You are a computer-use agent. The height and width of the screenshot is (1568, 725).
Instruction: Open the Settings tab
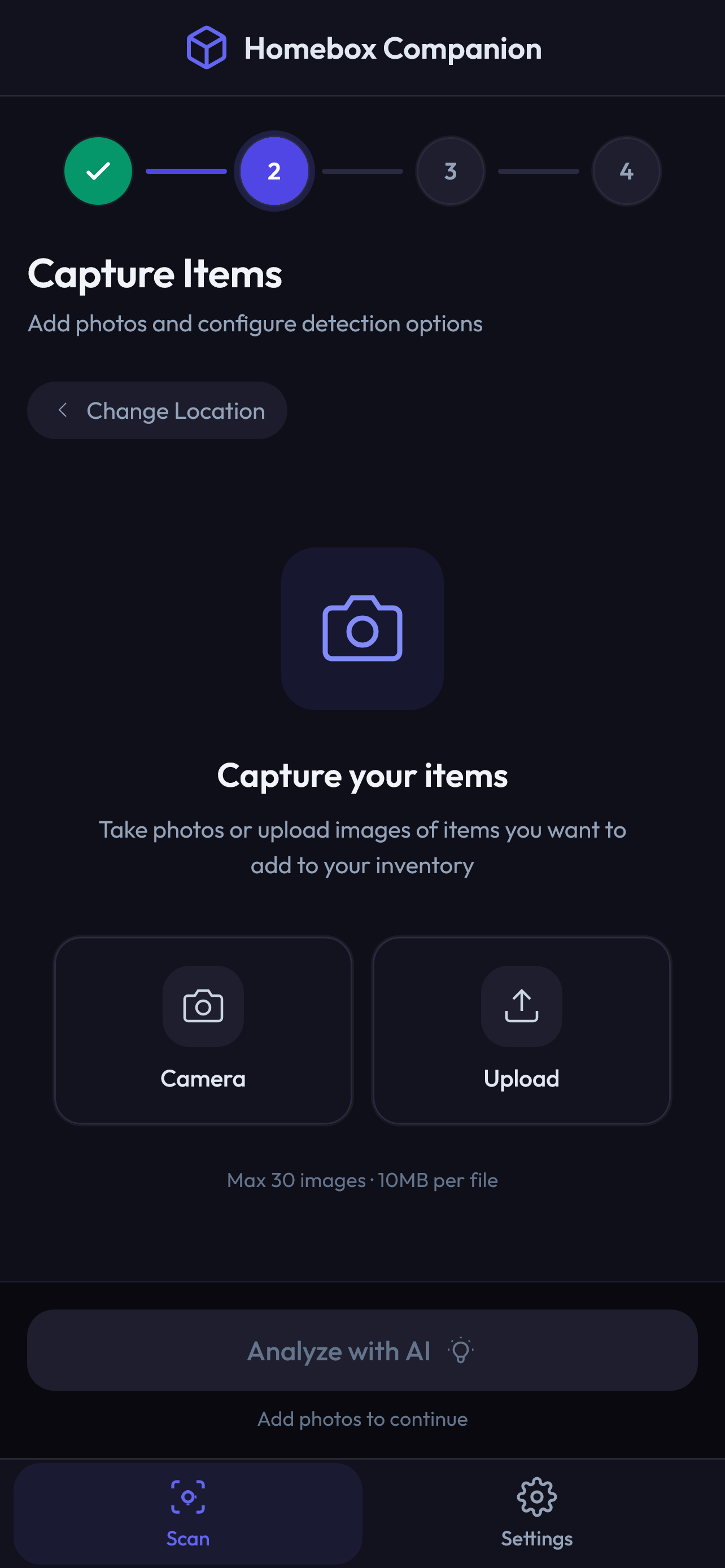tap(537, 1514)
